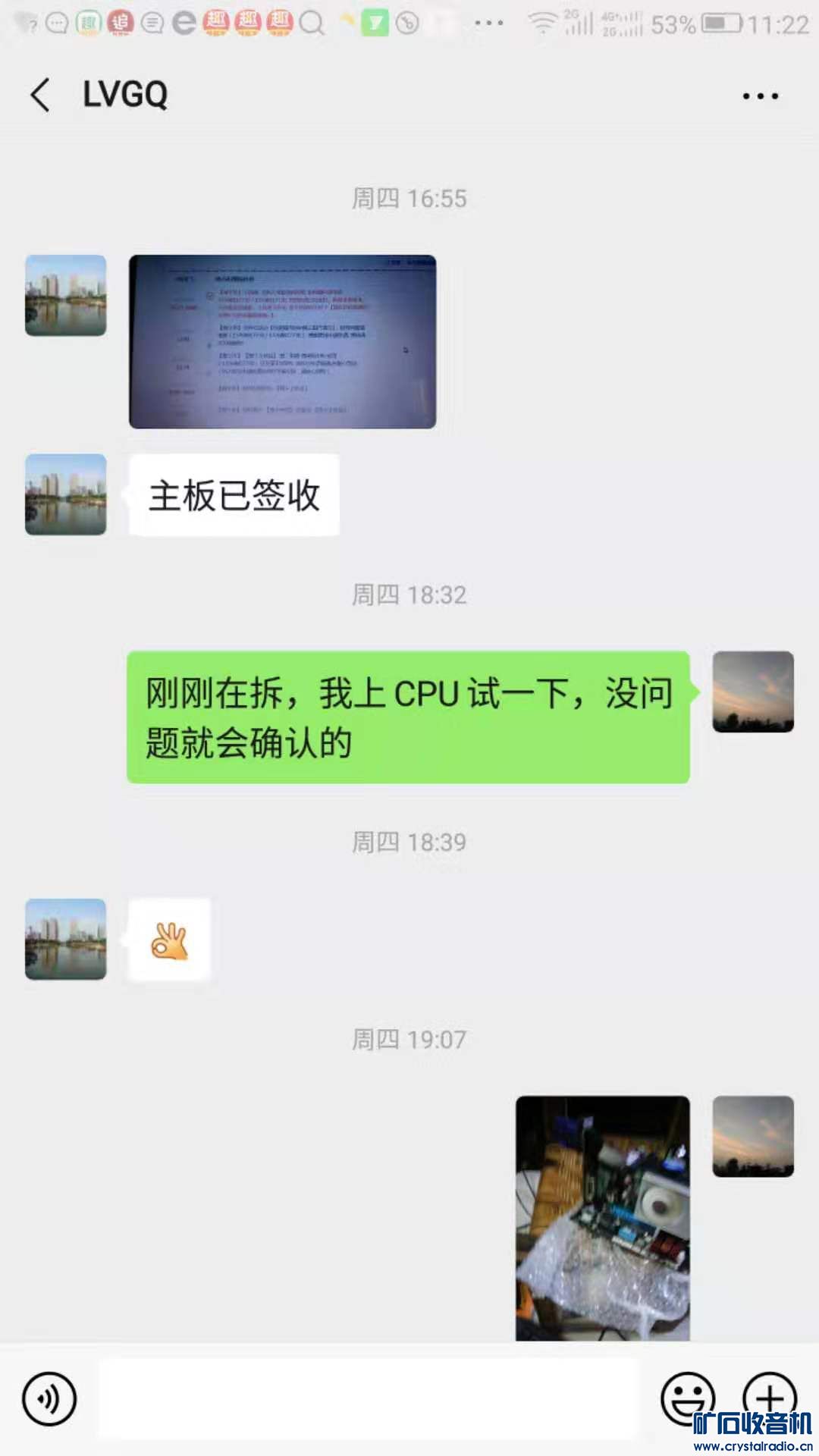The image size is (819, 1456).
Task: Open the chat info overflow menu
Action: coord(760,96)
